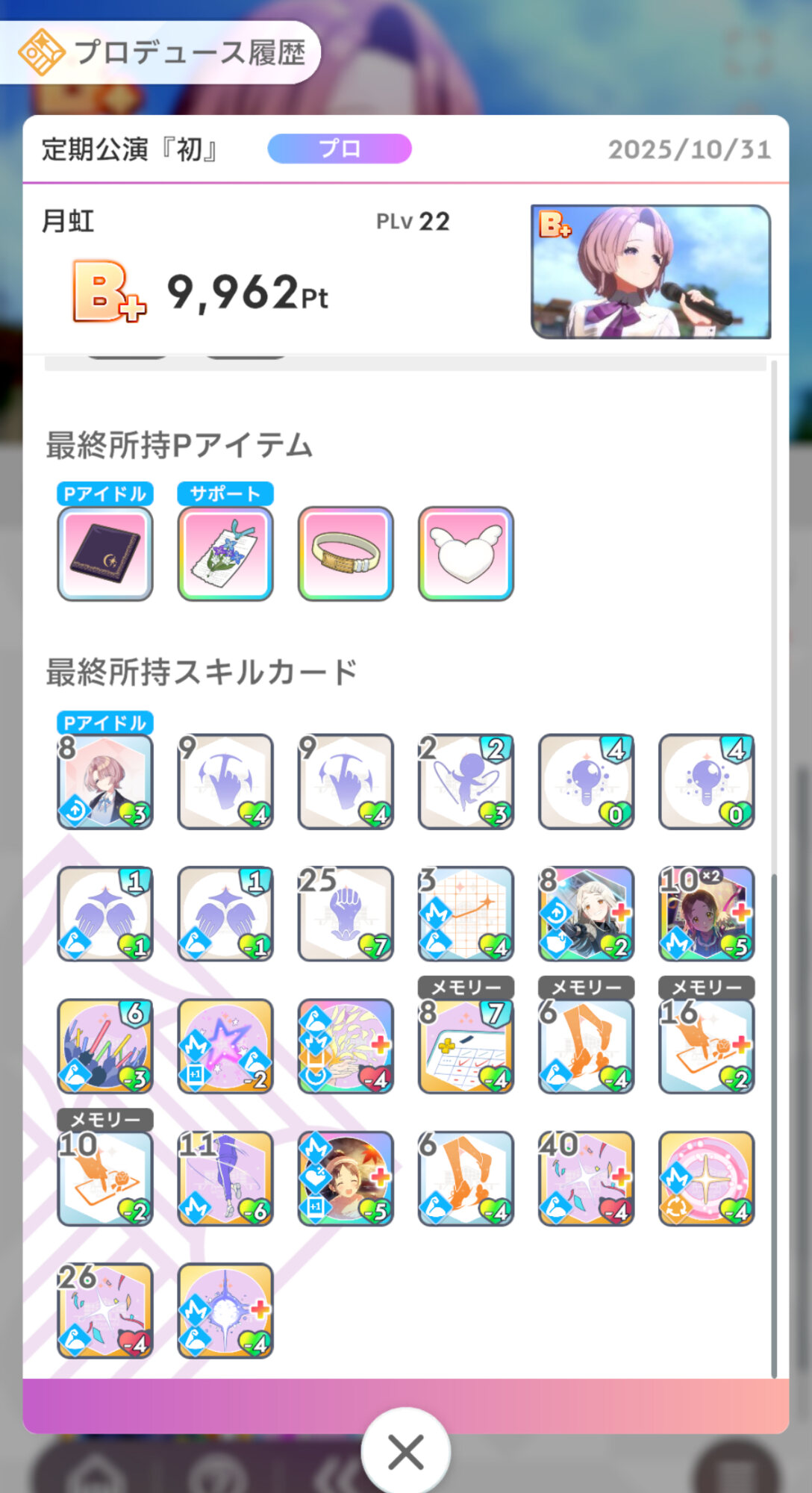Screen dimensions: 812x1493
Task: Close the produce history dialog
Action: click(x=405, y=1452)
